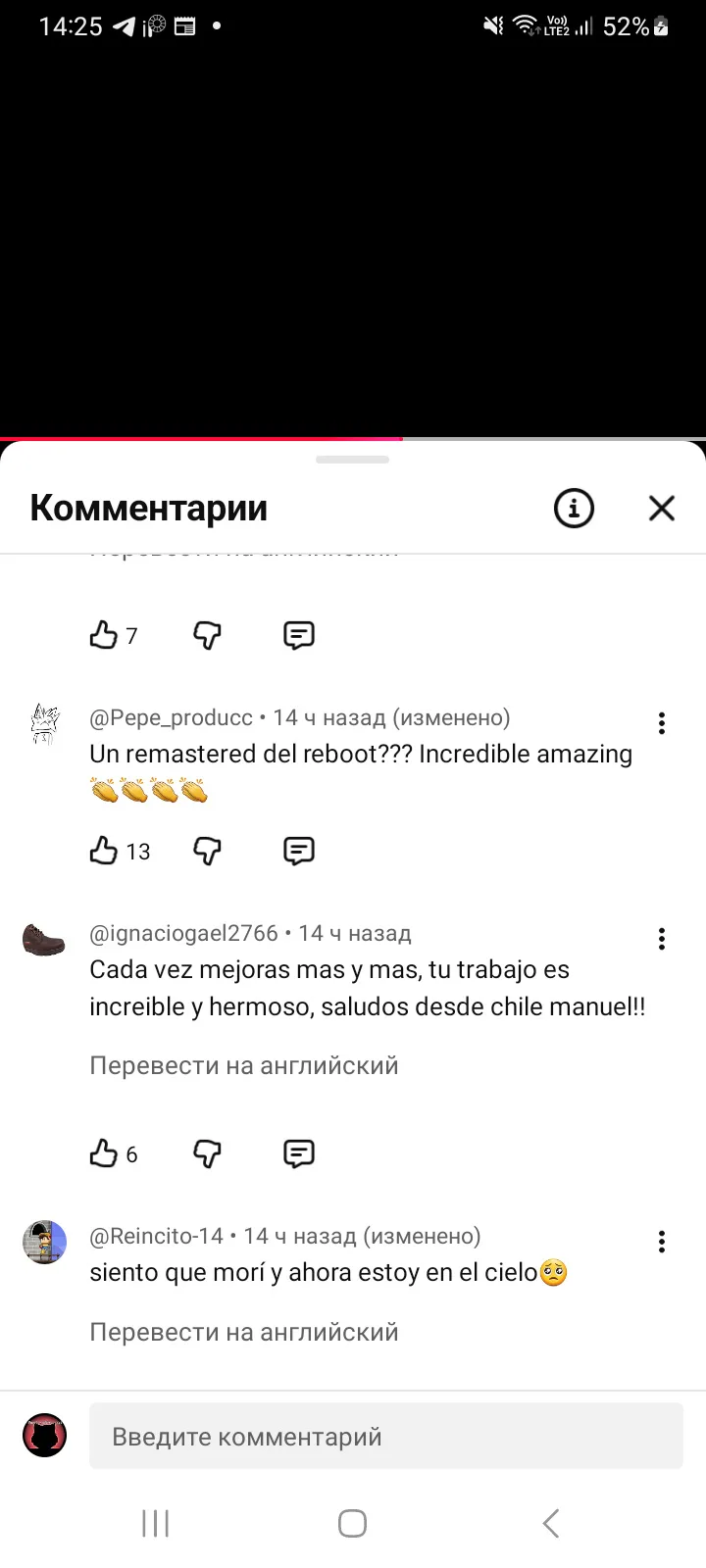Like the comment with 7 likes
706x1568 pixels.
(104, 635)
